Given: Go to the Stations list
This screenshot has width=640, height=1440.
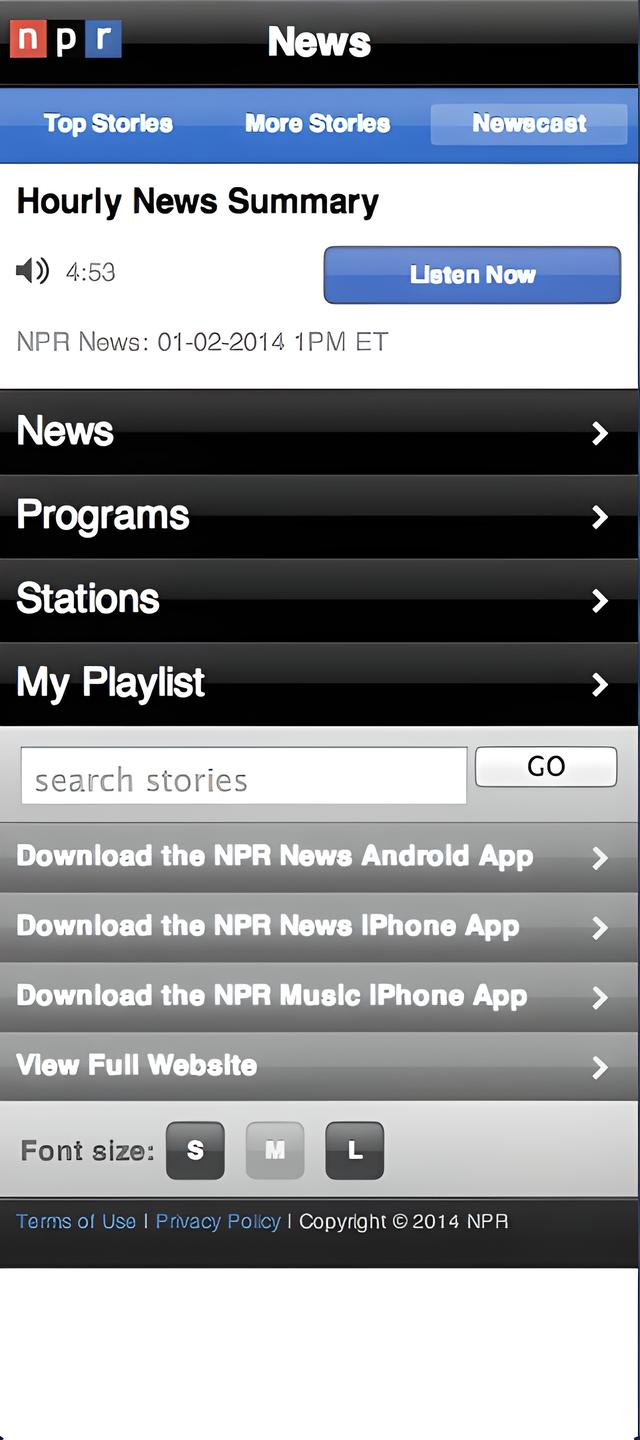Looking at the screenshot, I should [320, 600].
